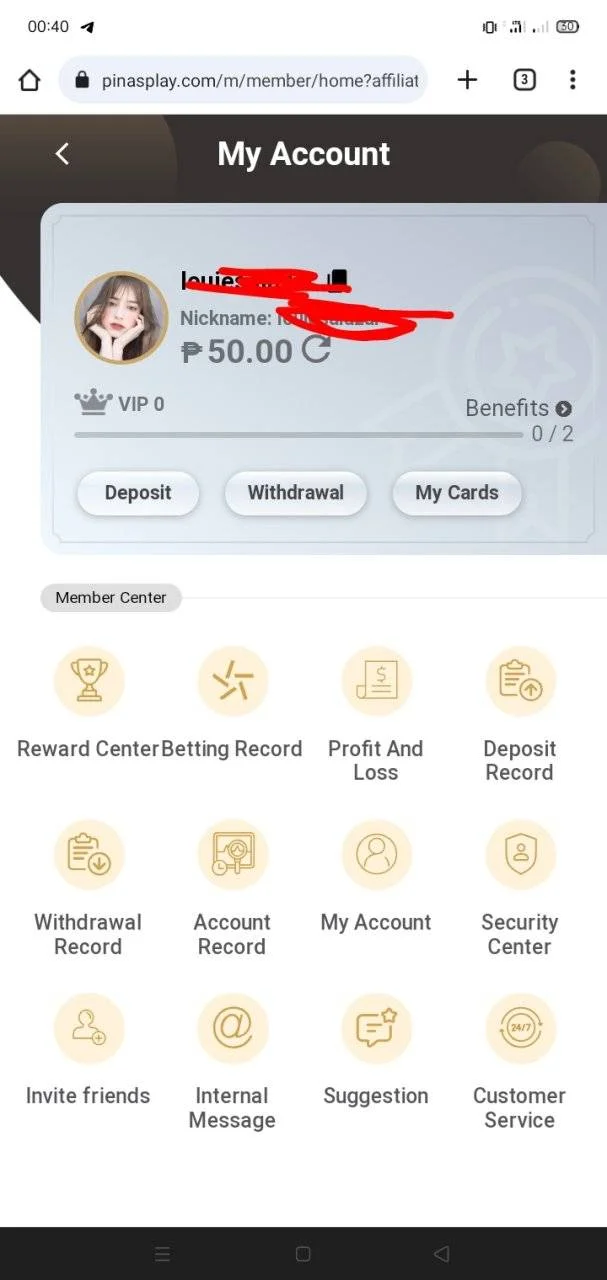Open the Withdrawal button
The width and height of the screenshot is (607, 1280).
point(295,493)
